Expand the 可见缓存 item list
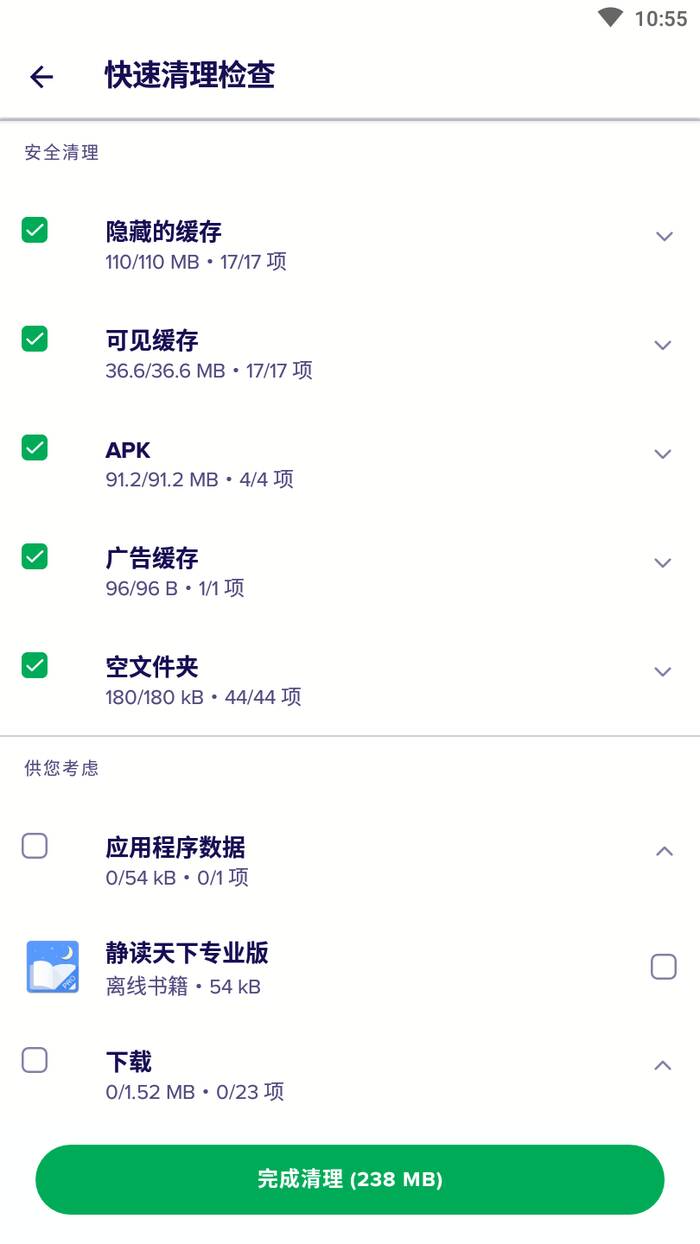 (x=663, y=346)
